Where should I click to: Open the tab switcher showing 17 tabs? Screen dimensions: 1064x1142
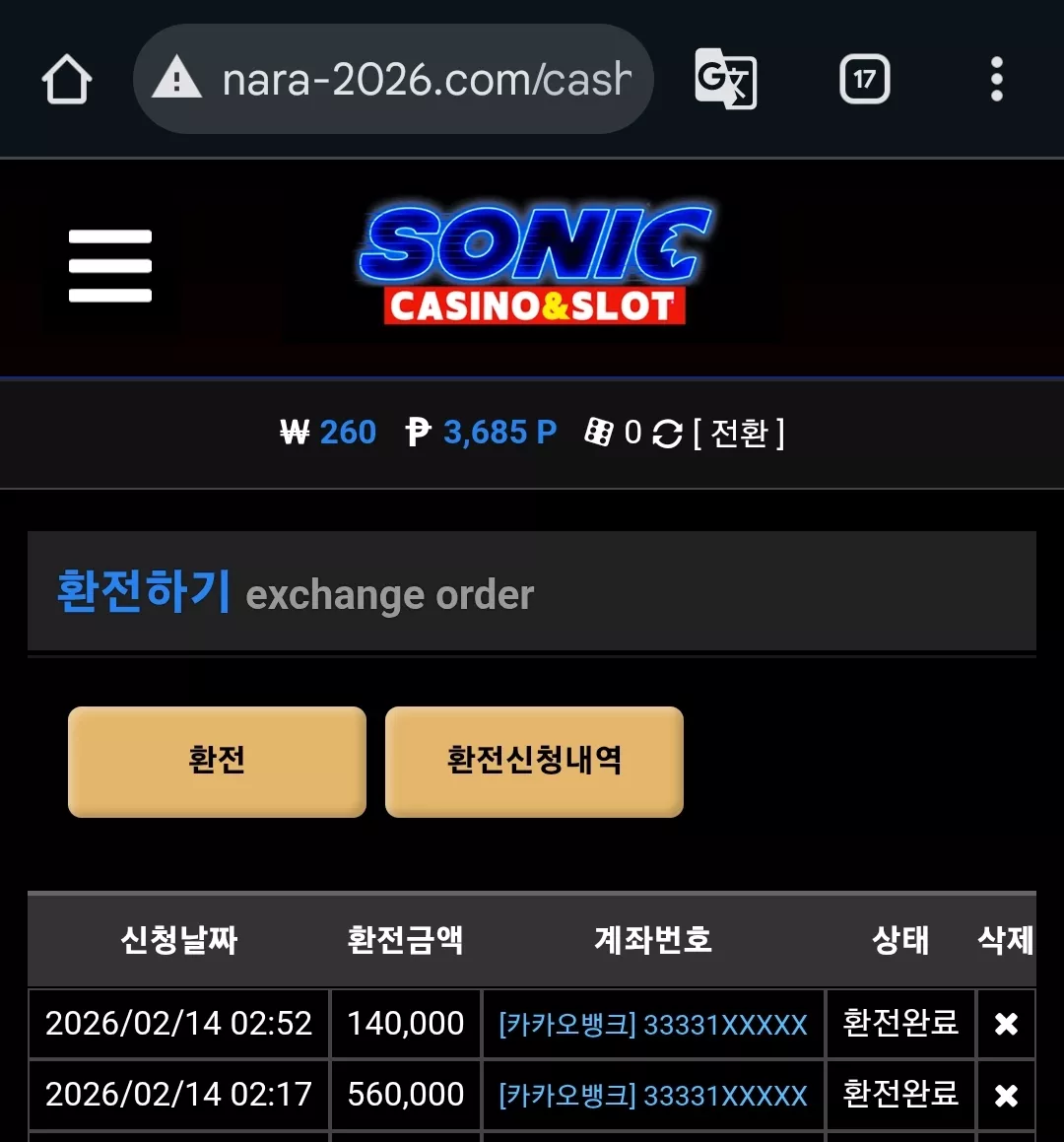click(x=864, y=79)
